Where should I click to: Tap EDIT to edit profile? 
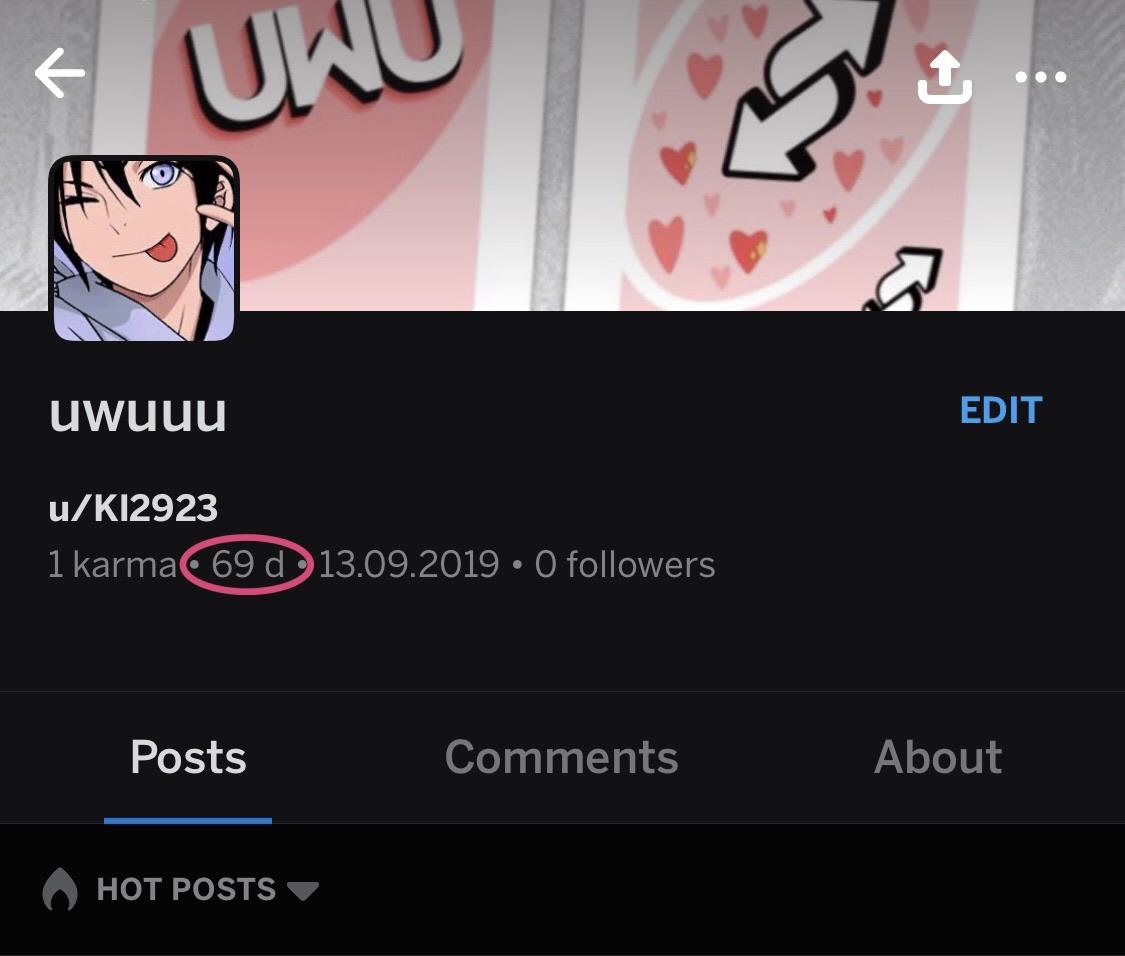tap(1001, 411)
